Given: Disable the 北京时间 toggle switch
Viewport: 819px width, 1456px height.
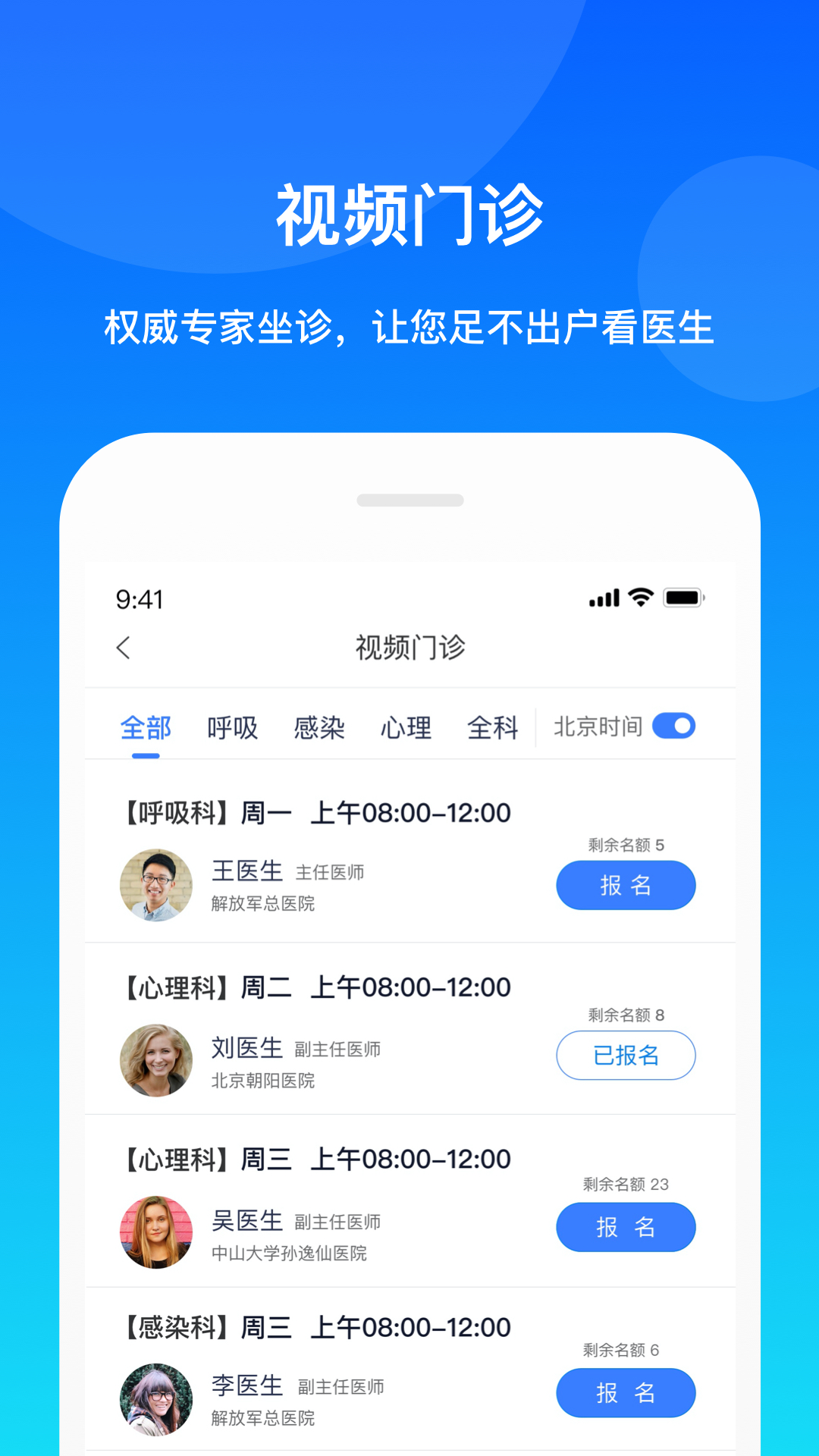Looking at the screenshot, I should pos(674,726).
